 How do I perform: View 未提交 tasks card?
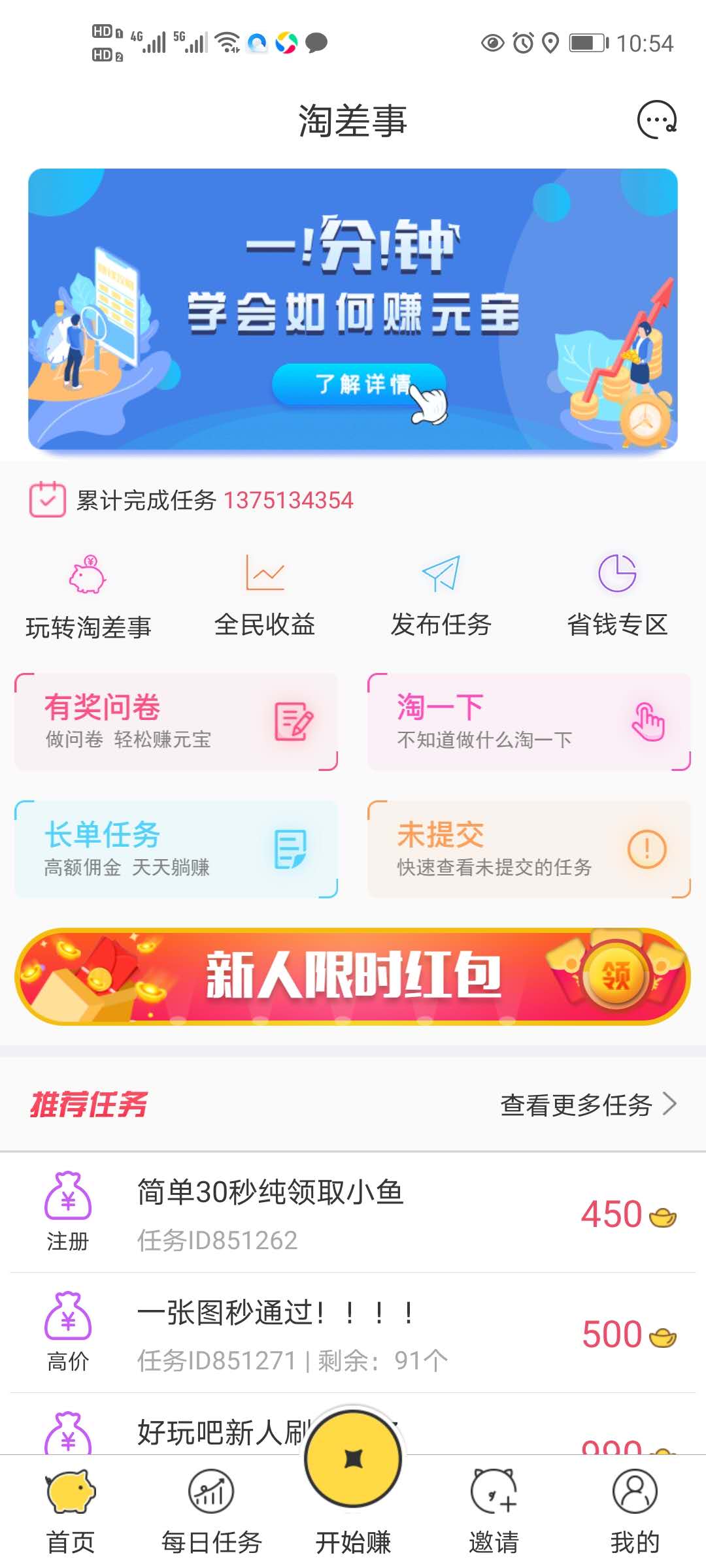529,849
